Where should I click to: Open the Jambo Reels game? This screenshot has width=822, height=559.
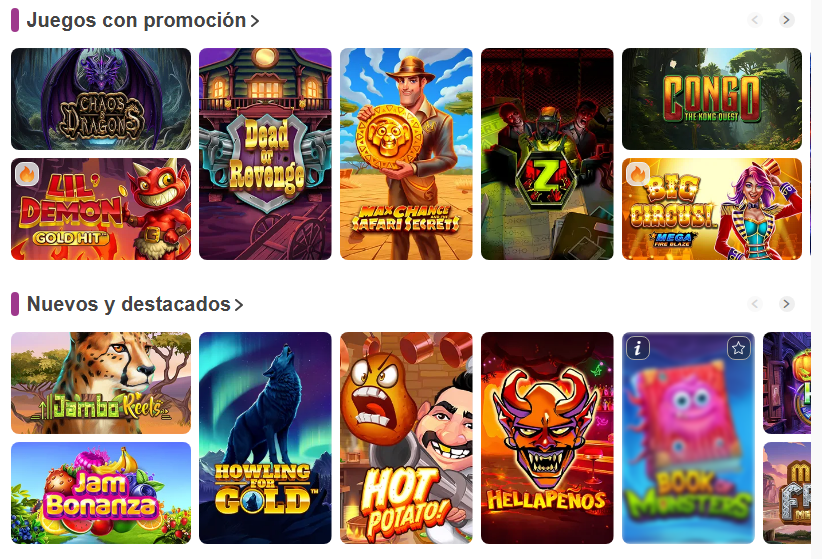pos(100,383)
